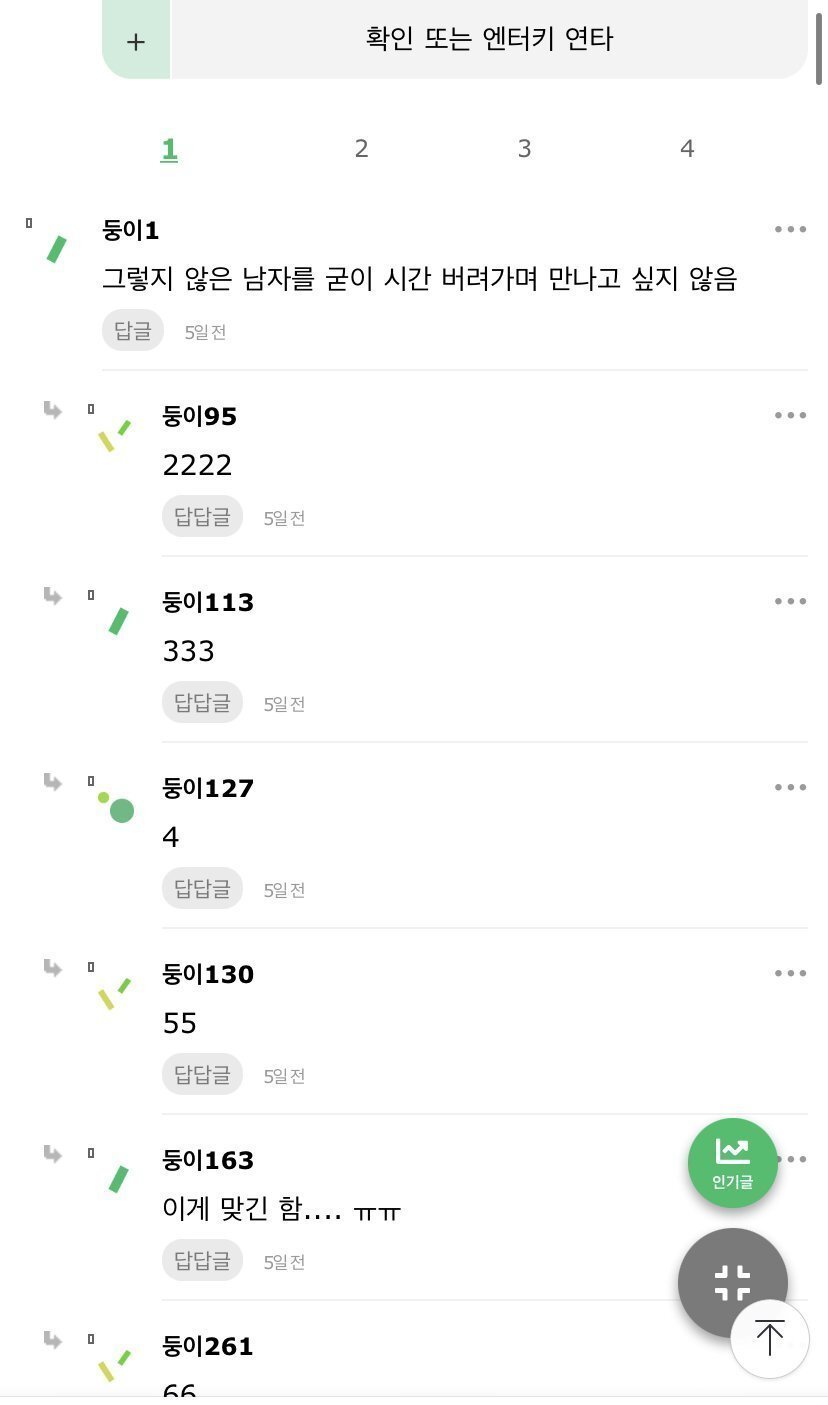Jump back to the top of the page
Screen dimensions: 828x1405
tap(769, 1339)
